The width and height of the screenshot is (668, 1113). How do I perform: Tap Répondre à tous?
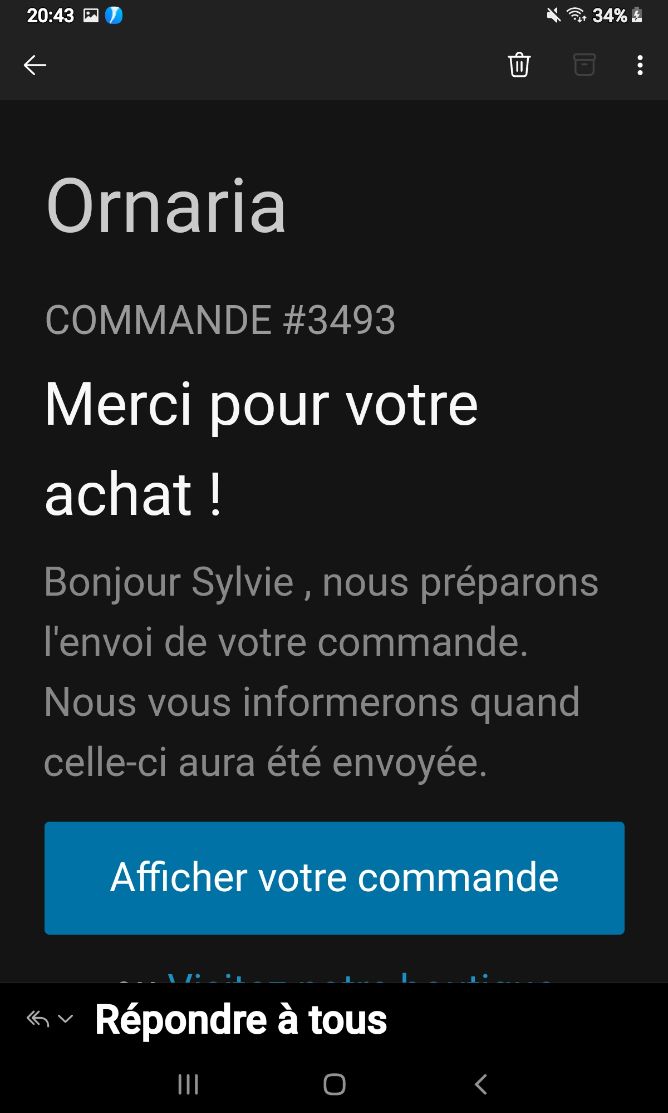(240, 1020)
